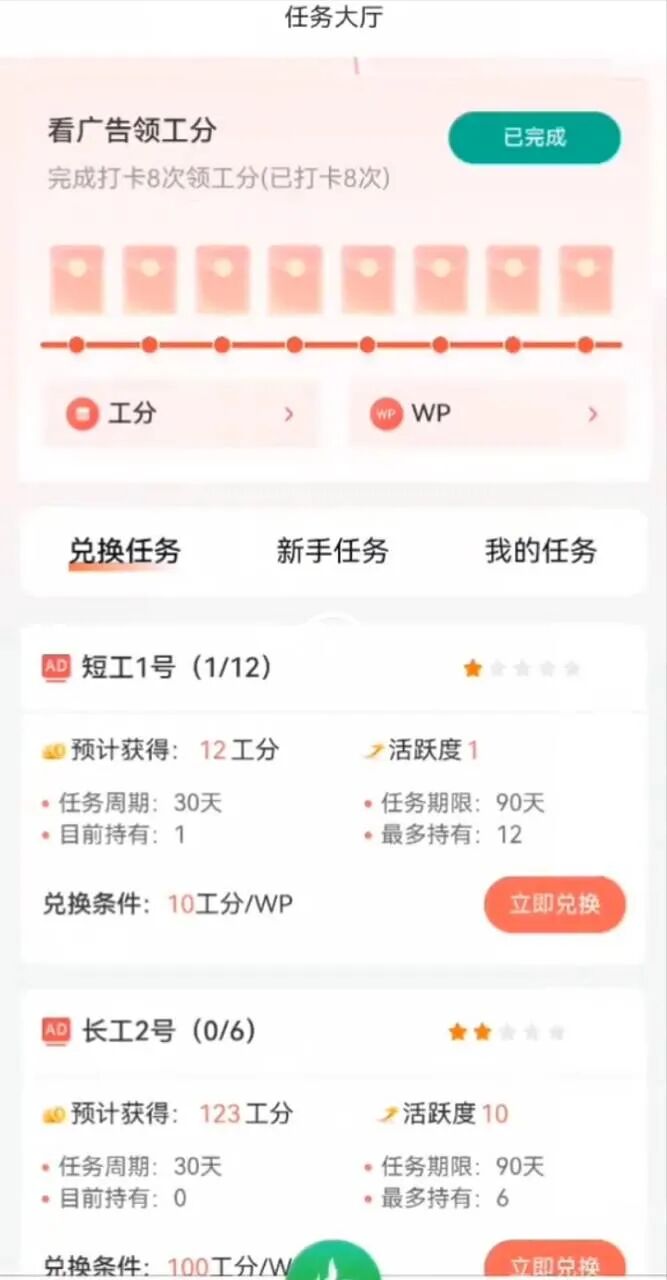This screenshot has width=667, height=1280.
Task: Tap the green floating button at bottom
Action: [334, 1263]
